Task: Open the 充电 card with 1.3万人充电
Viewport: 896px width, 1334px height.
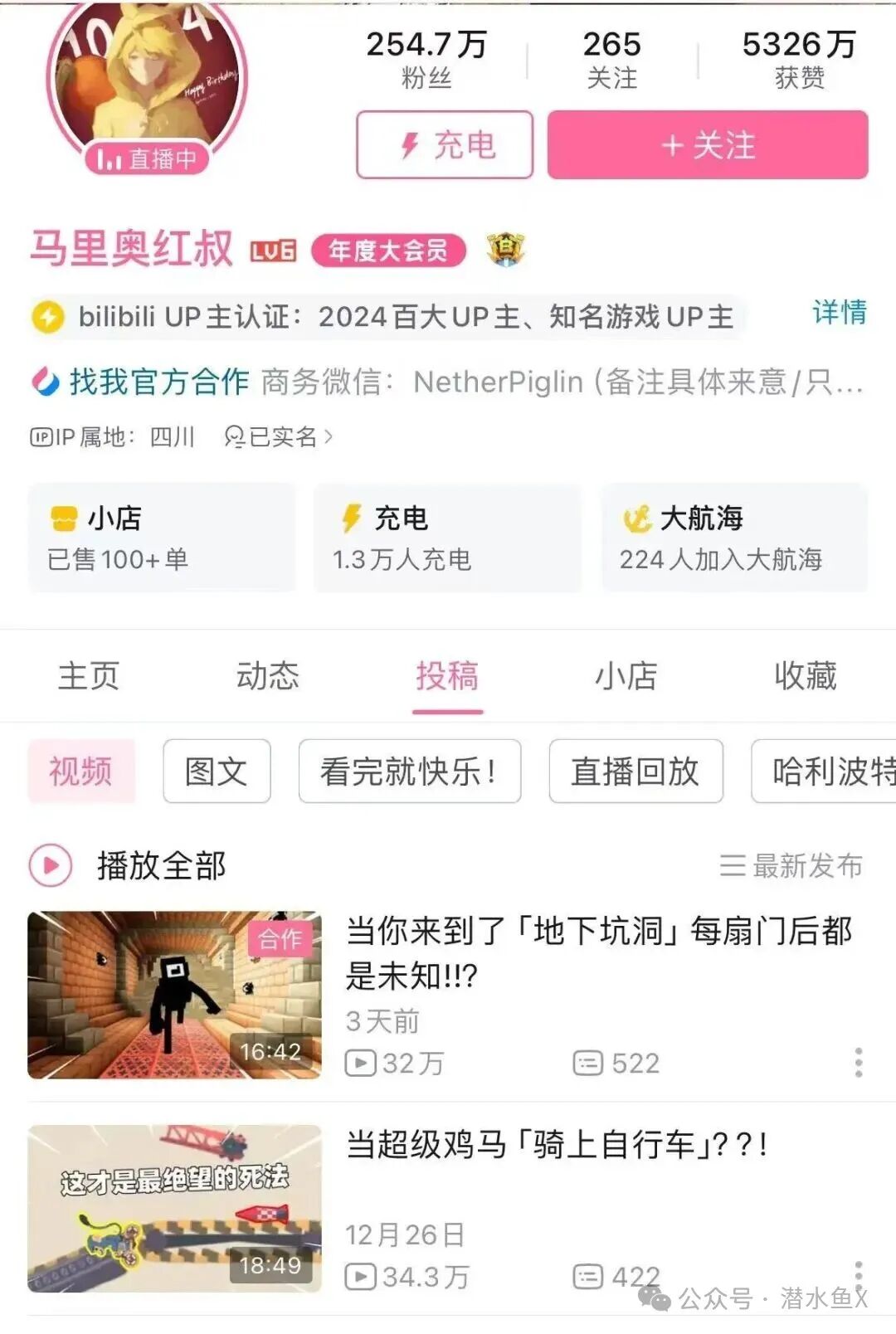Action: (x=446, y=538)
